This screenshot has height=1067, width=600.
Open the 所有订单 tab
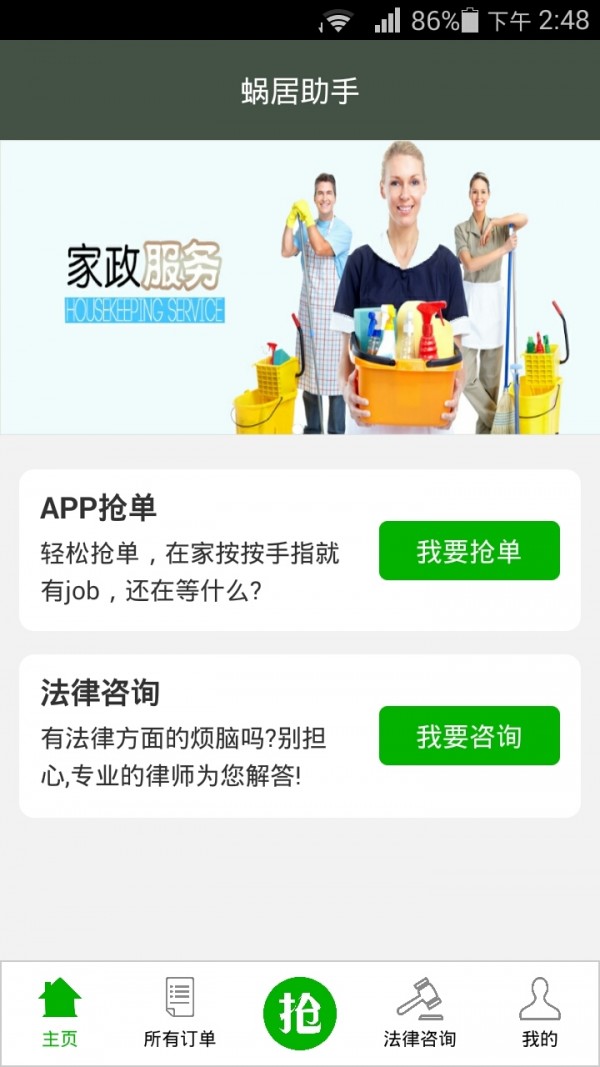[x=180, y=1012]
